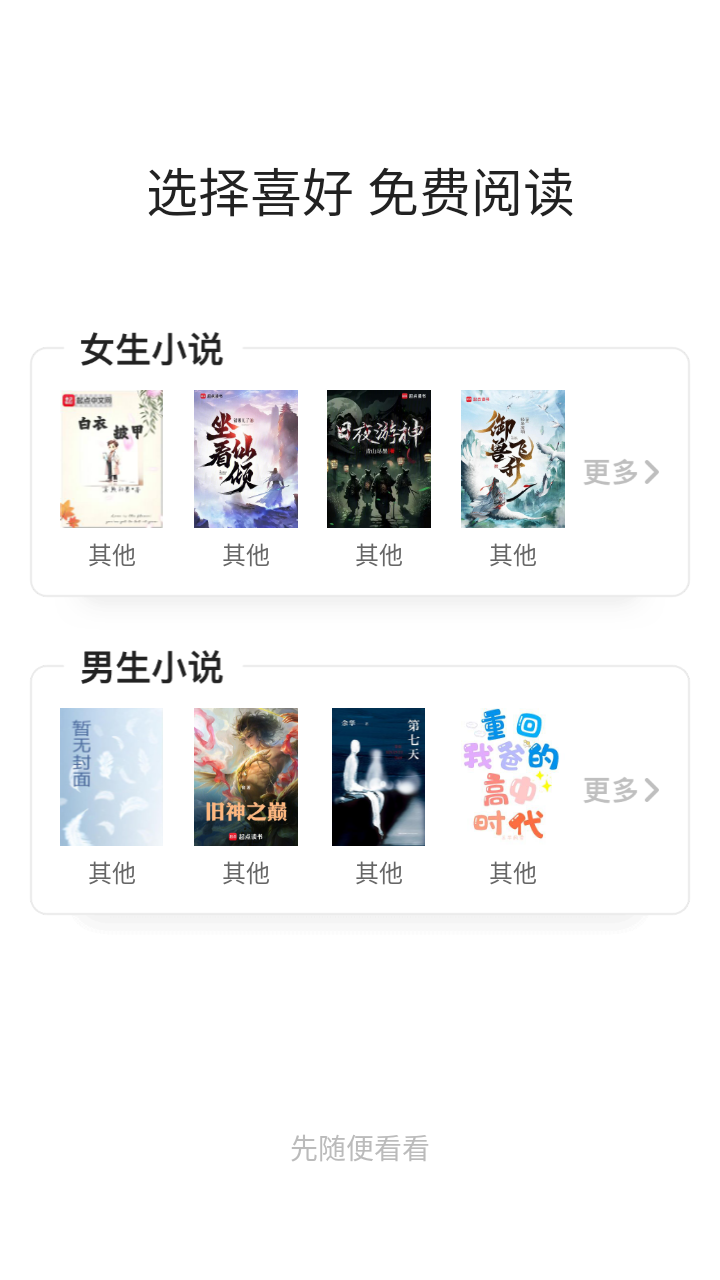
Task: Select the 日夜游神 book cover
Action: [x=379, y=457]
